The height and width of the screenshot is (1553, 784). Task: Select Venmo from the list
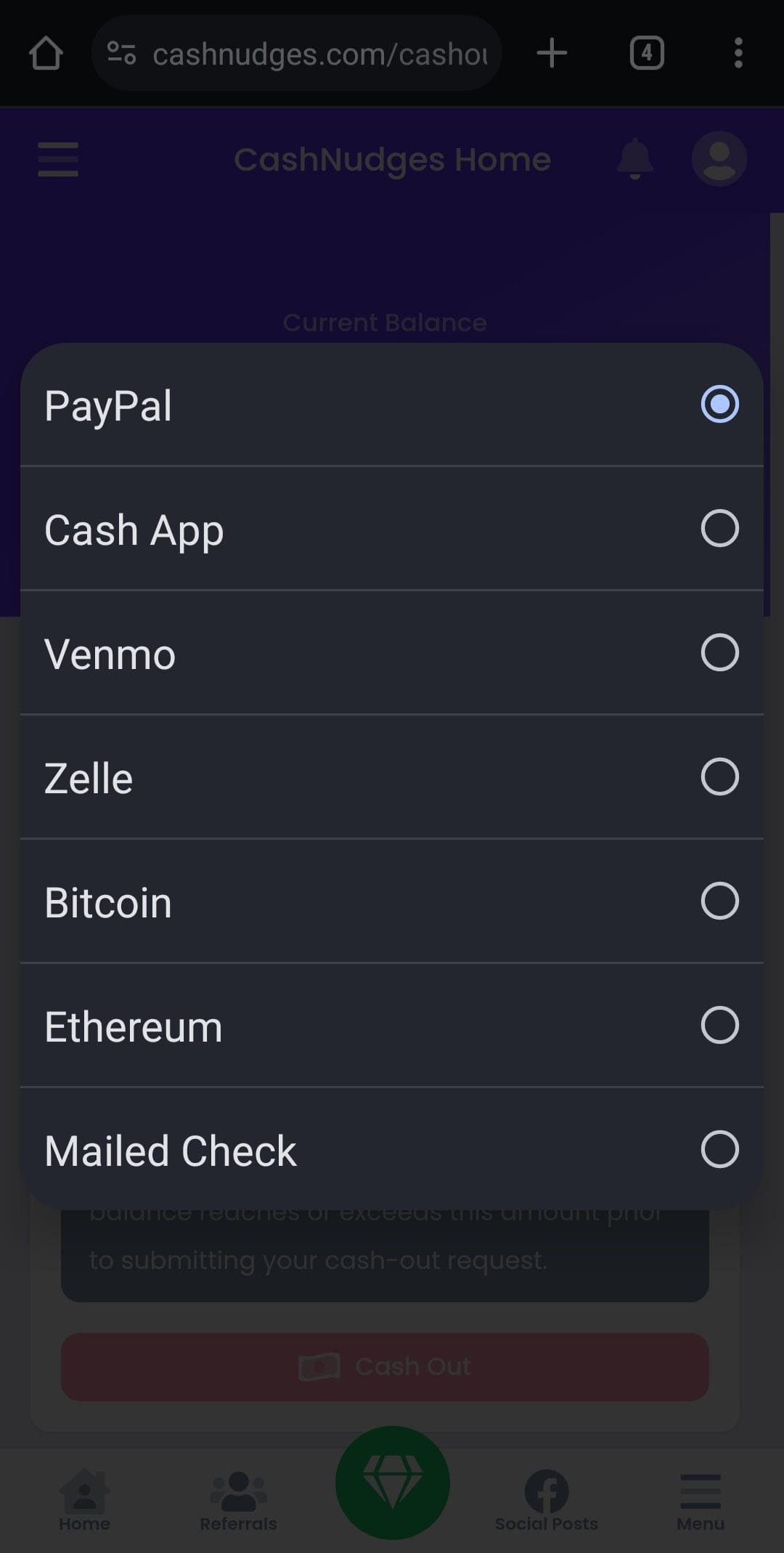392,653
